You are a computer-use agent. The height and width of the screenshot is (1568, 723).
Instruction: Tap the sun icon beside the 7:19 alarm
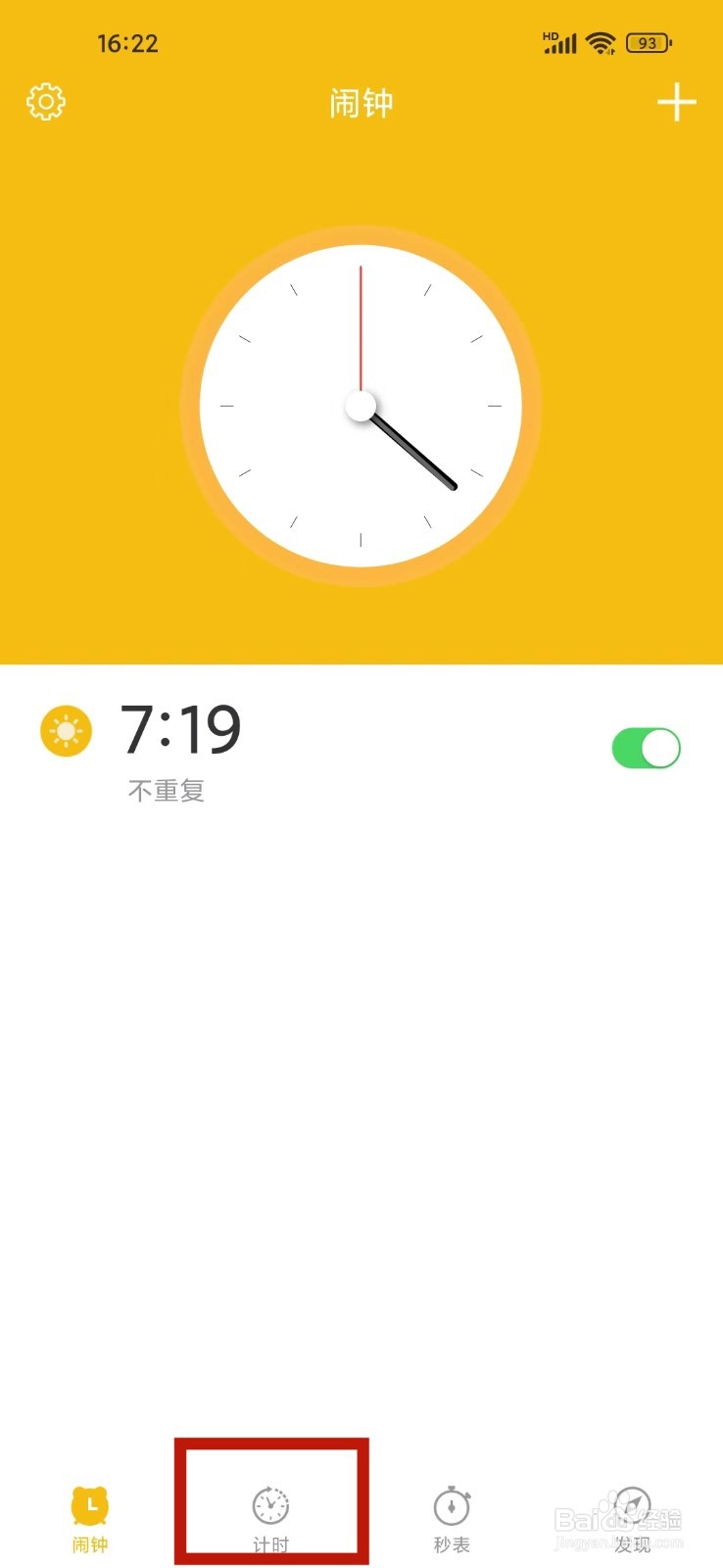coord(65,731)
